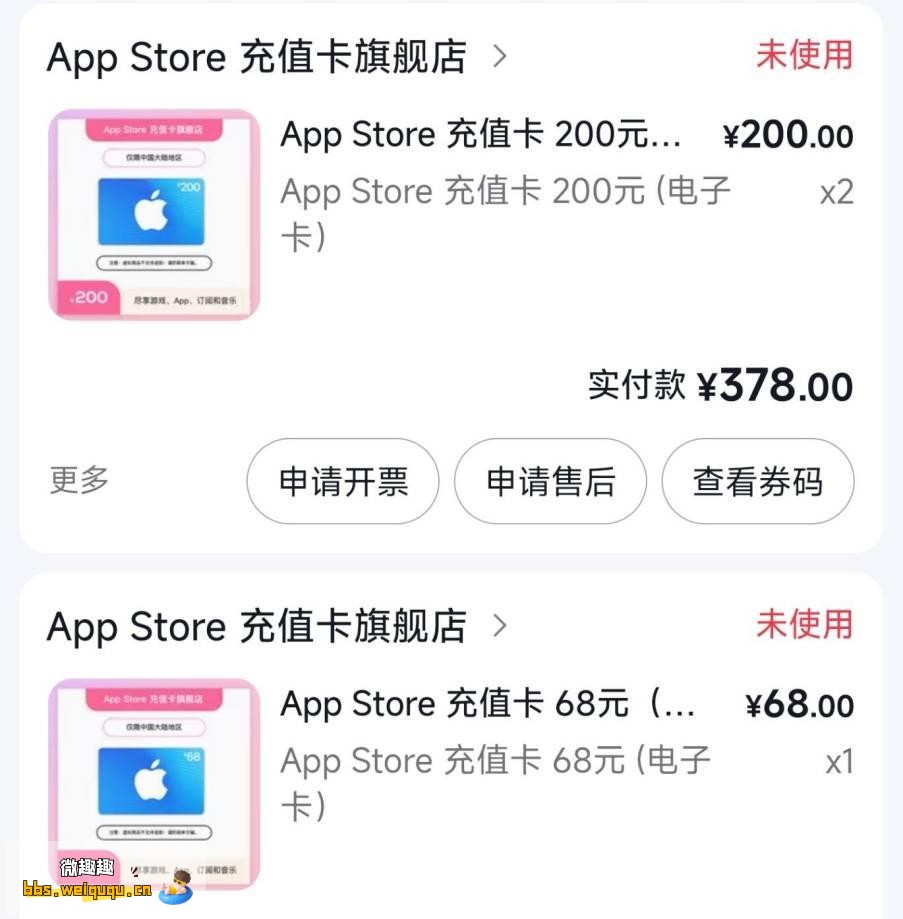Open the App Store 充值卡 68元 product thumbnail
Image resolution: width=903 pixels, height=919 pixels.
[x=154, y=780]
